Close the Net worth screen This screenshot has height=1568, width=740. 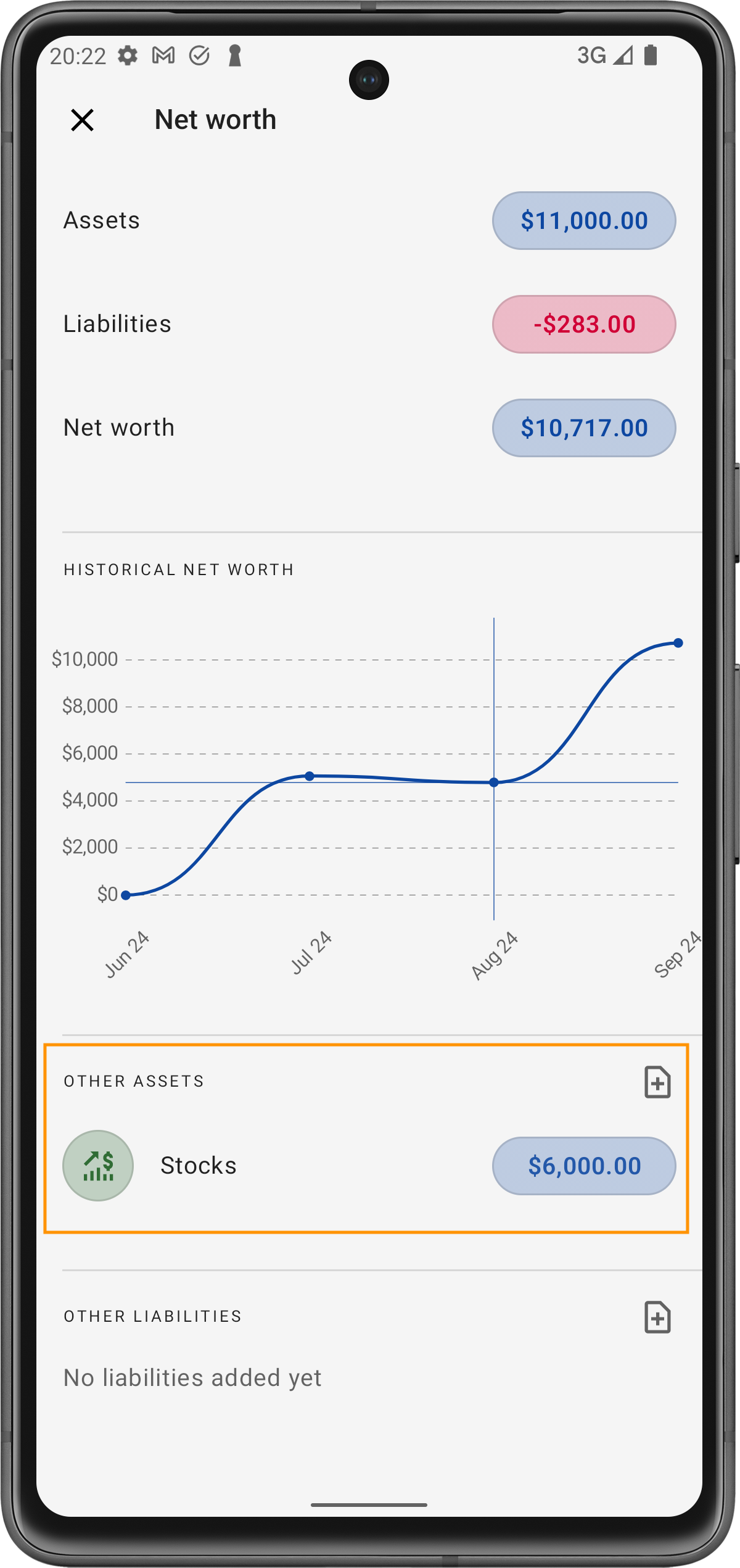[82, 120]
